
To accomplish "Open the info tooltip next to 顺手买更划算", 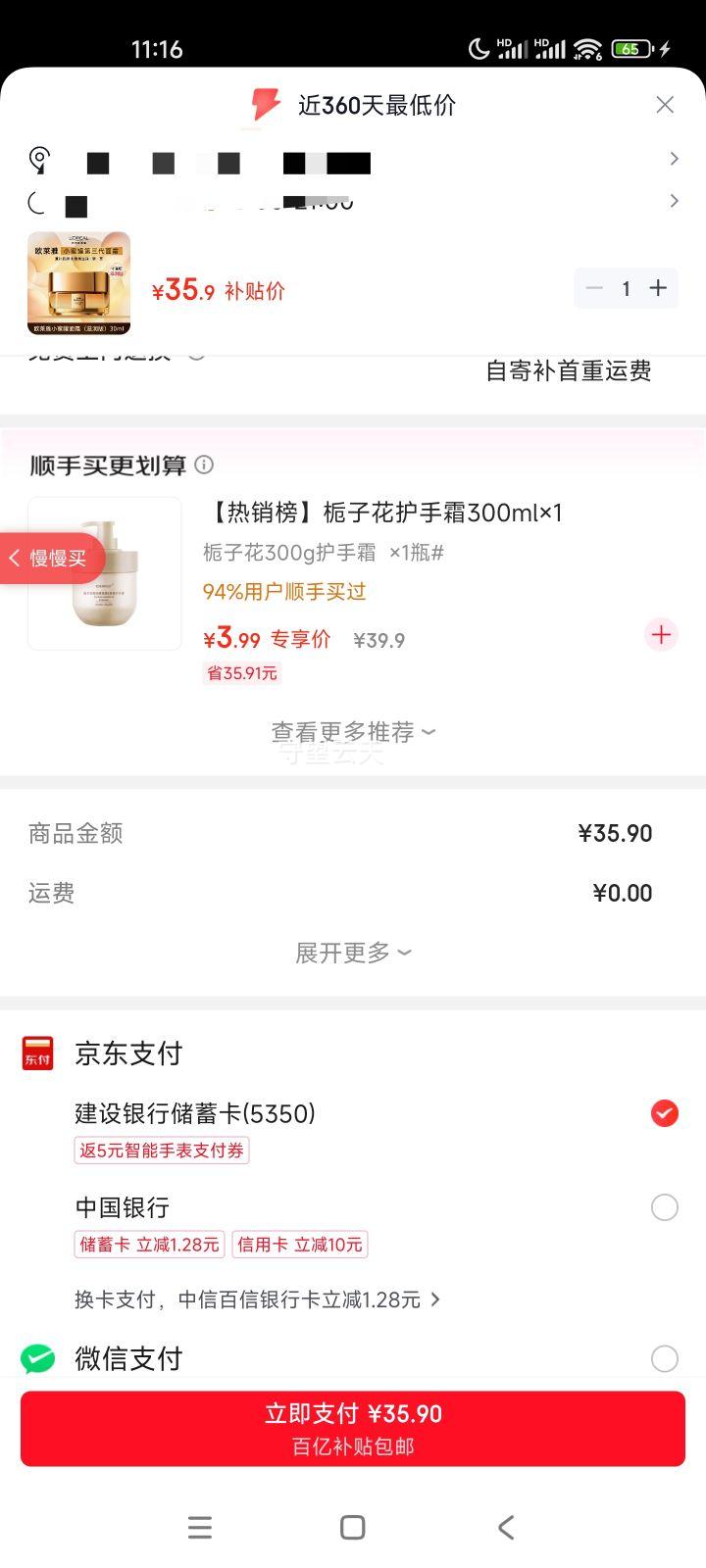I will click(204, 465).
